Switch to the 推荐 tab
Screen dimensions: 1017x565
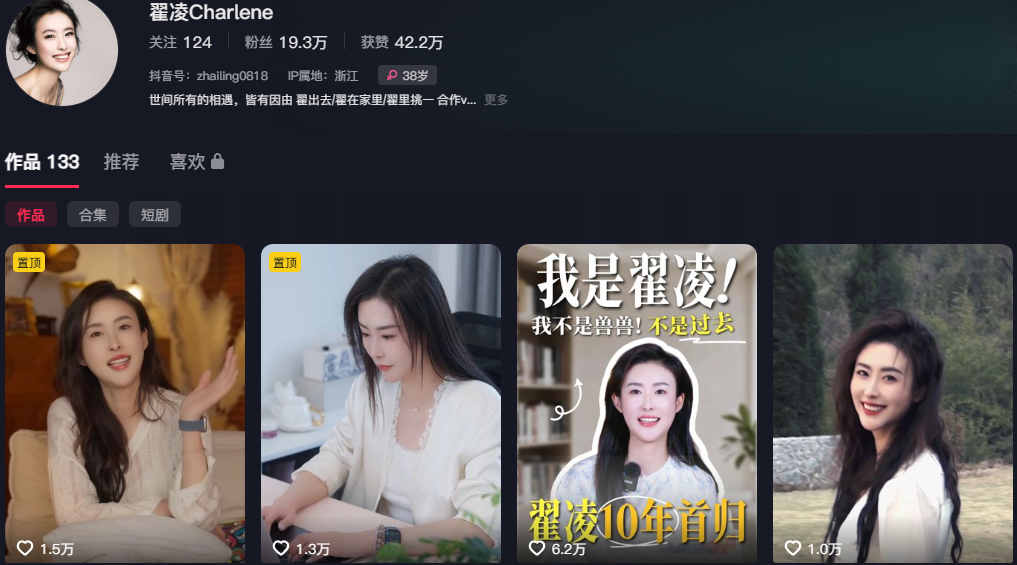pos(121,162)
